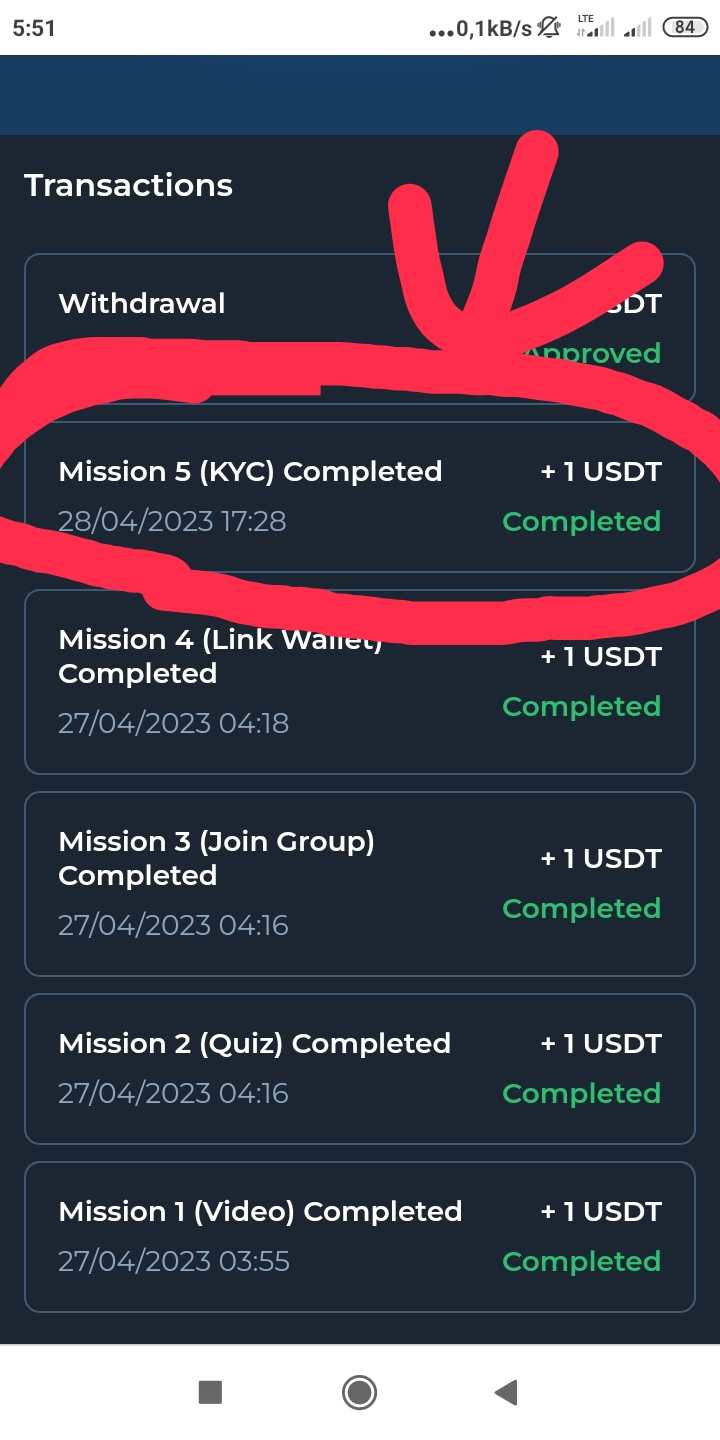Screen dimensions: 720x1440
Task: Open Mission 1 (Video) transaction details
Action: click(360, 1236)
